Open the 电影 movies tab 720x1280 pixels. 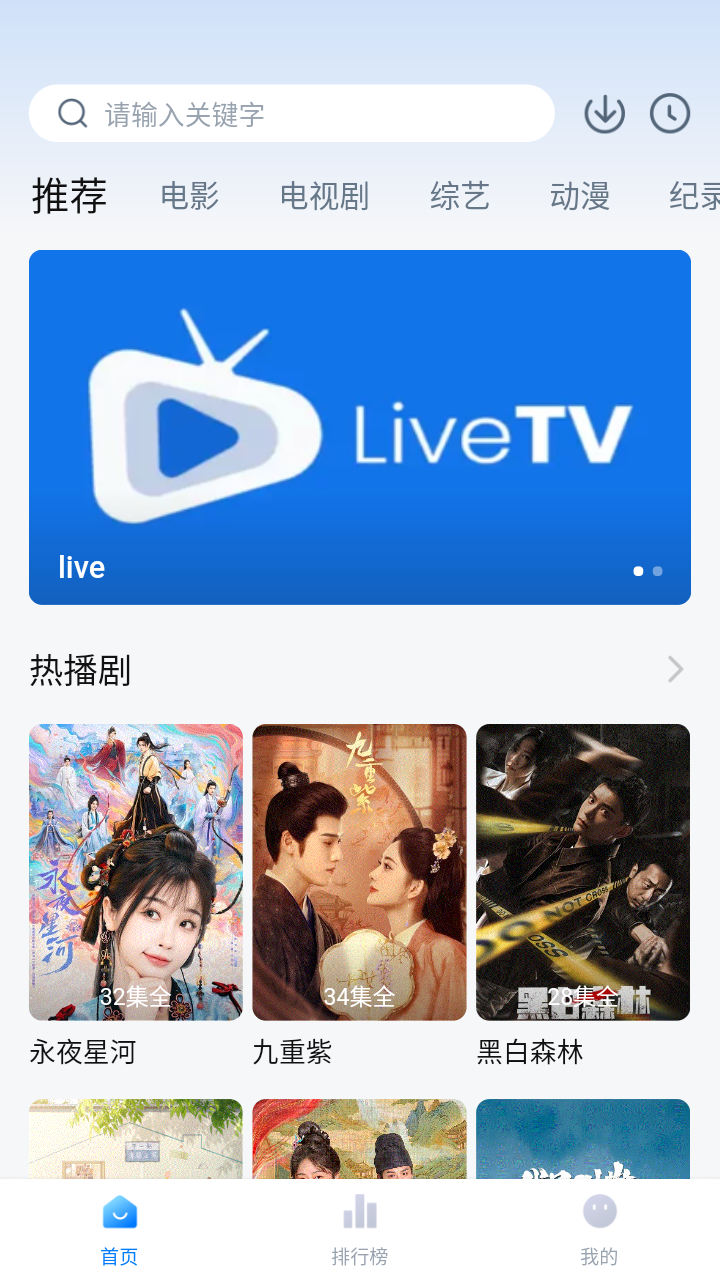coord(189,197)
